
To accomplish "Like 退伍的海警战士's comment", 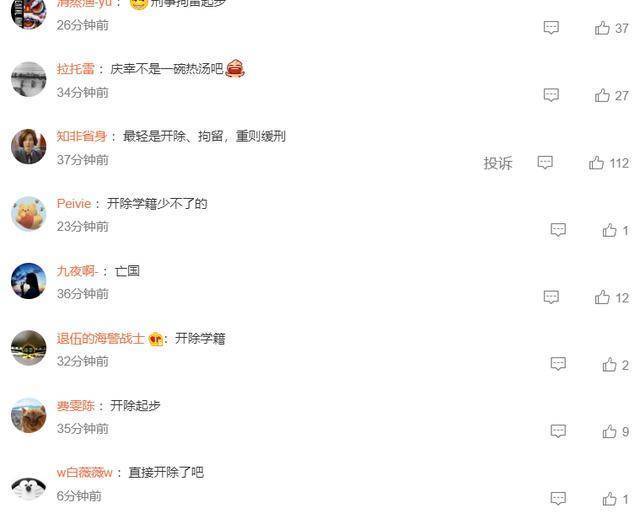I will (609, 365).
